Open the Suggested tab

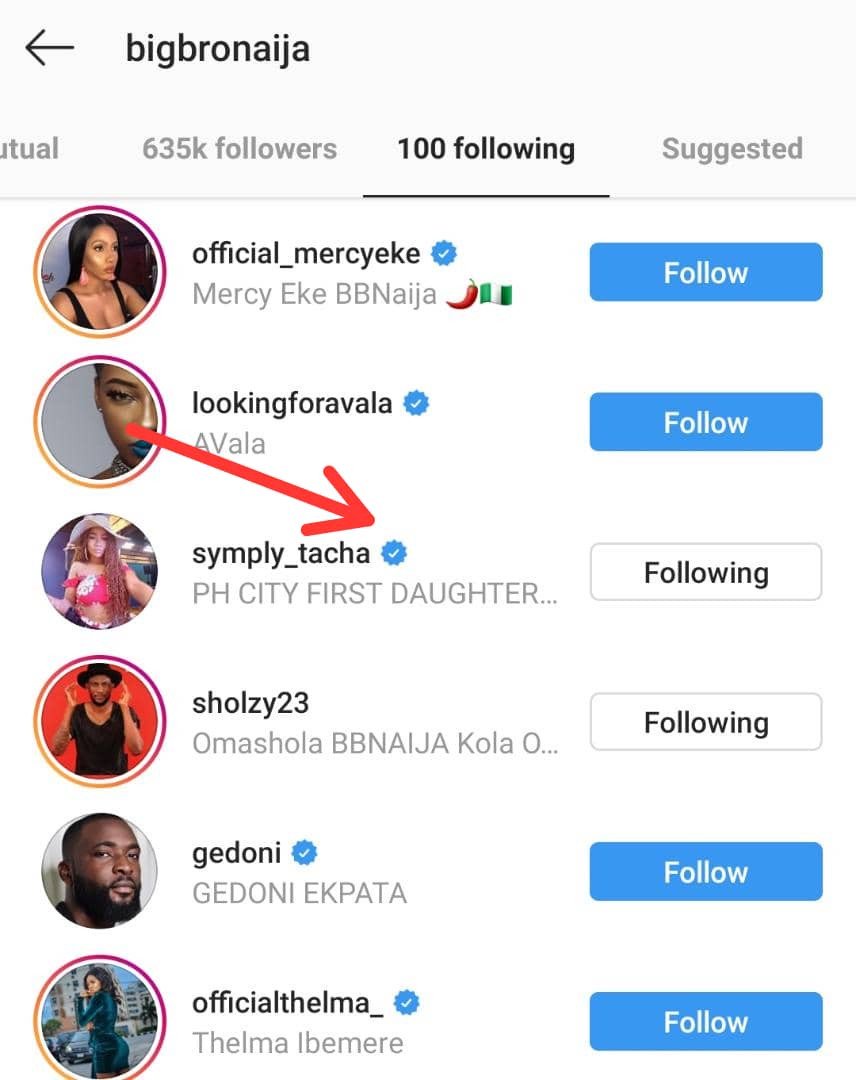pyautogui.click(x=732, y=149)
